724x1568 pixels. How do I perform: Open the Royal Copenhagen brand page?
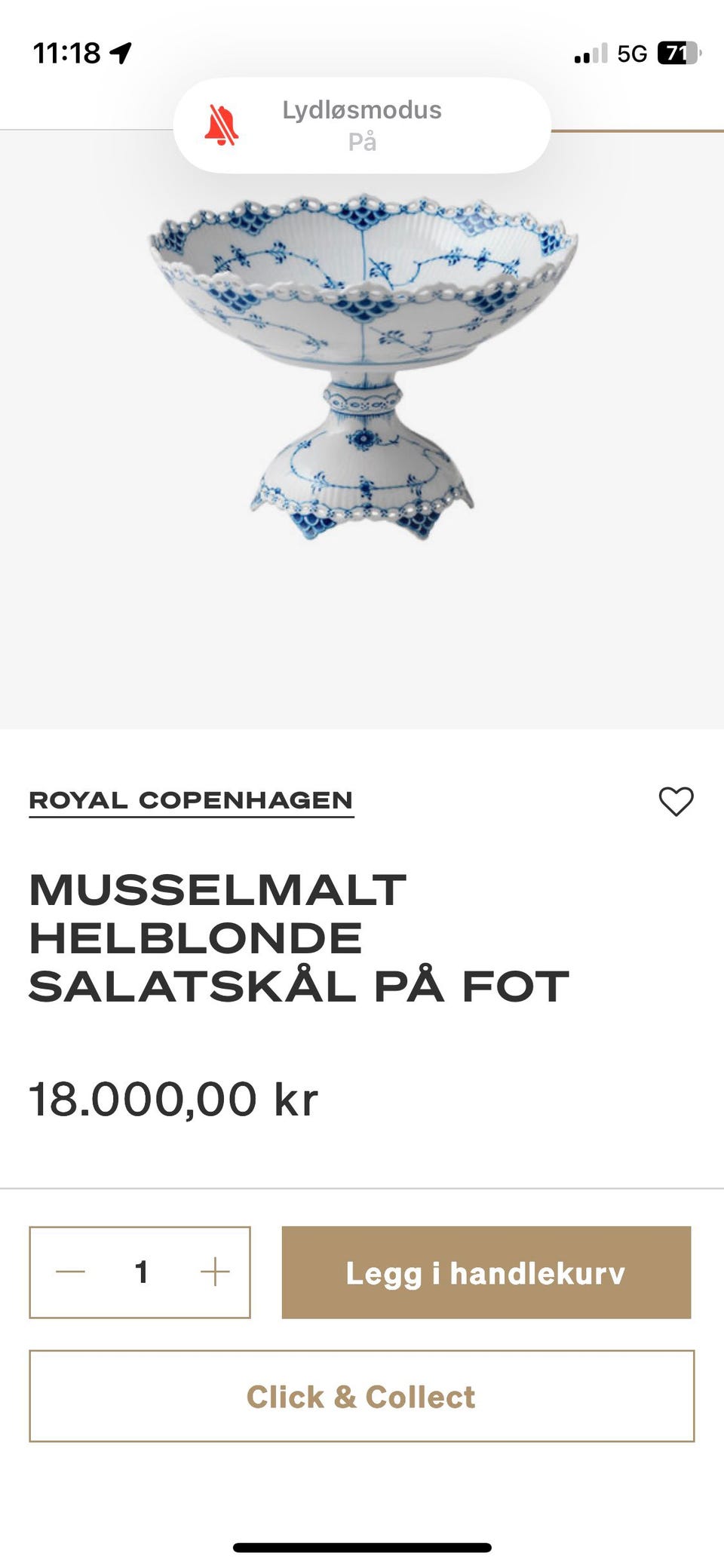click(x=190, y=799)
